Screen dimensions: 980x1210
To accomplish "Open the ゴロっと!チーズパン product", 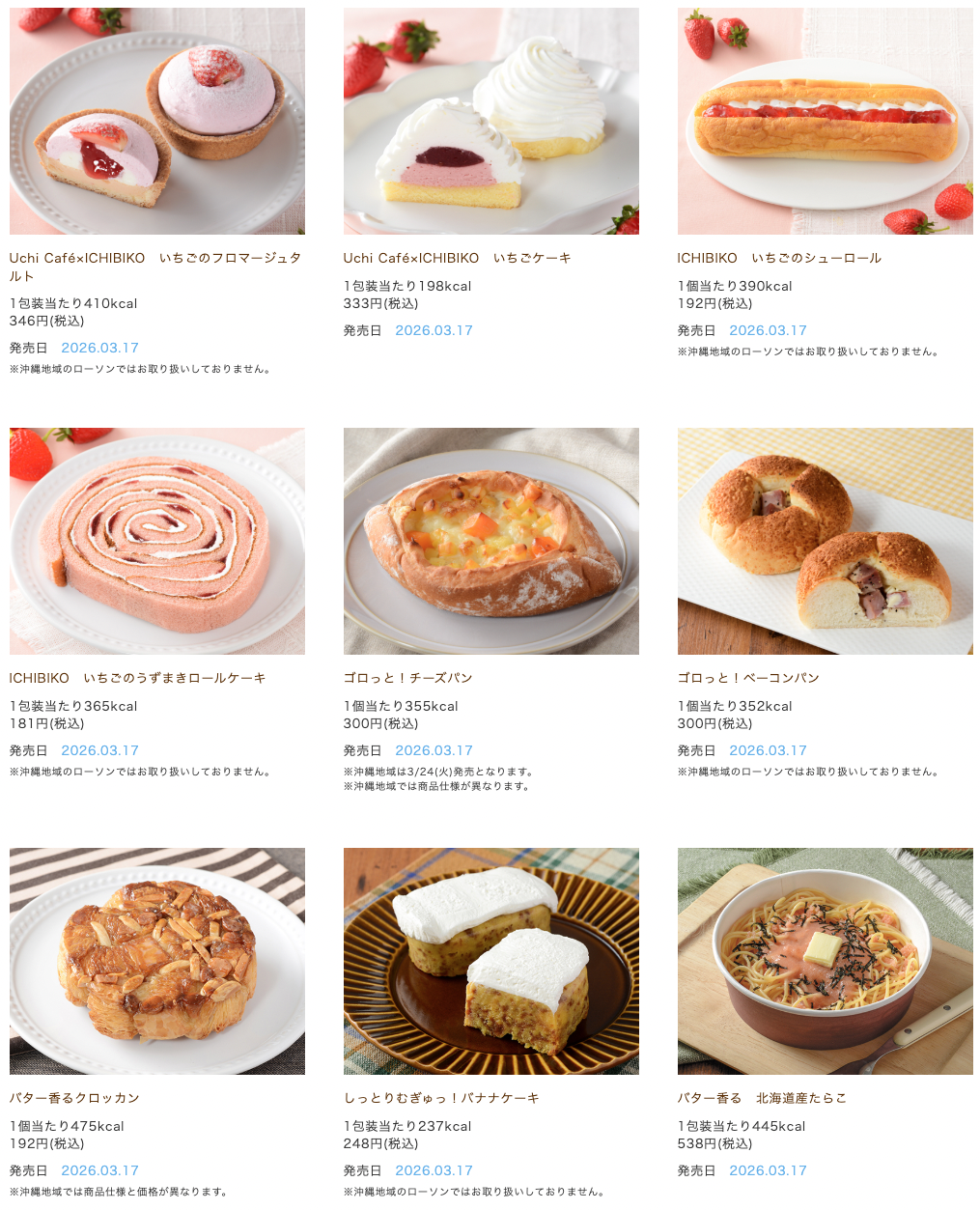I will [490, 541].
